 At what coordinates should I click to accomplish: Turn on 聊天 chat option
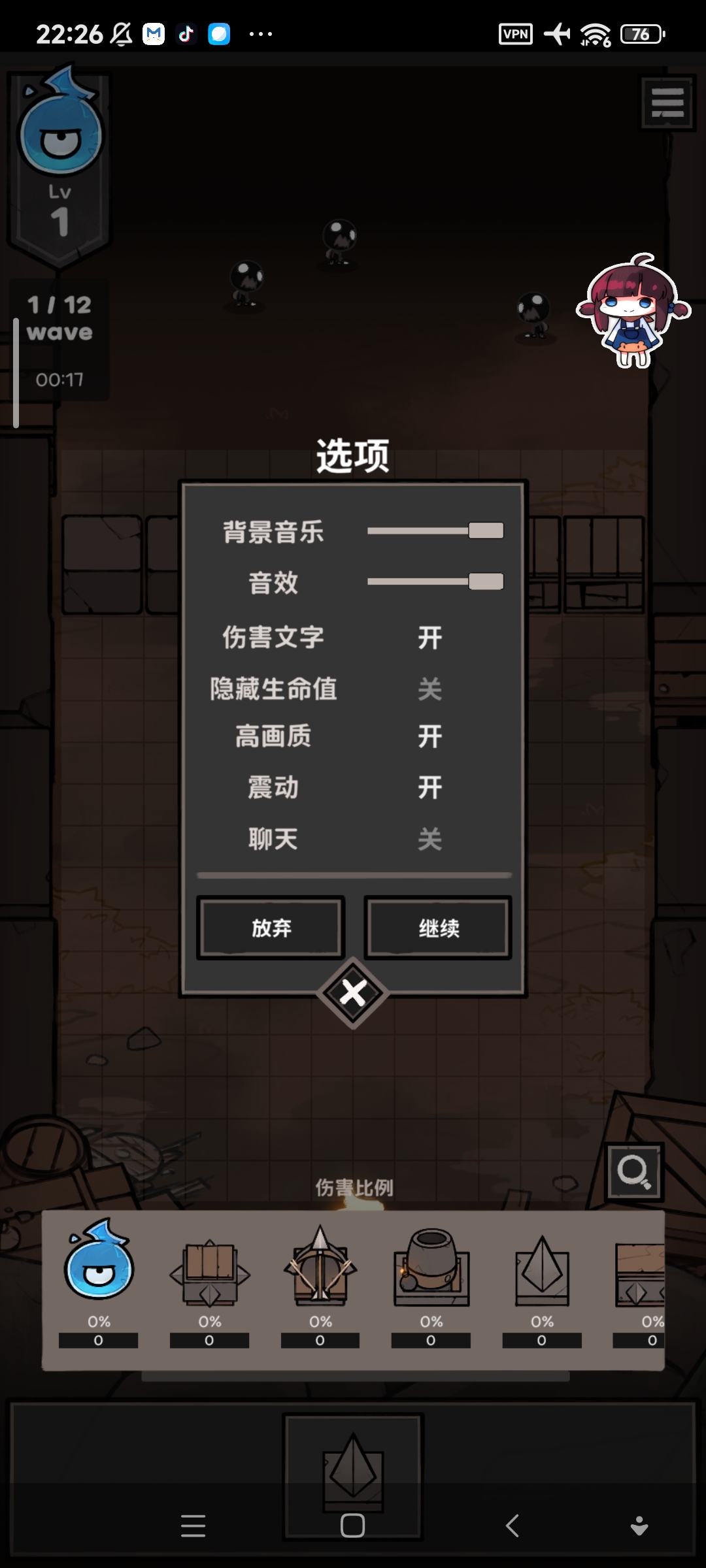(429, 839)
